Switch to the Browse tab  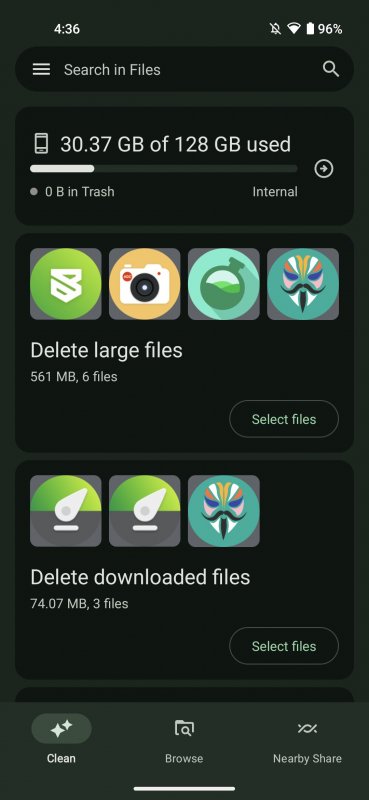click(x=184, y=739)
